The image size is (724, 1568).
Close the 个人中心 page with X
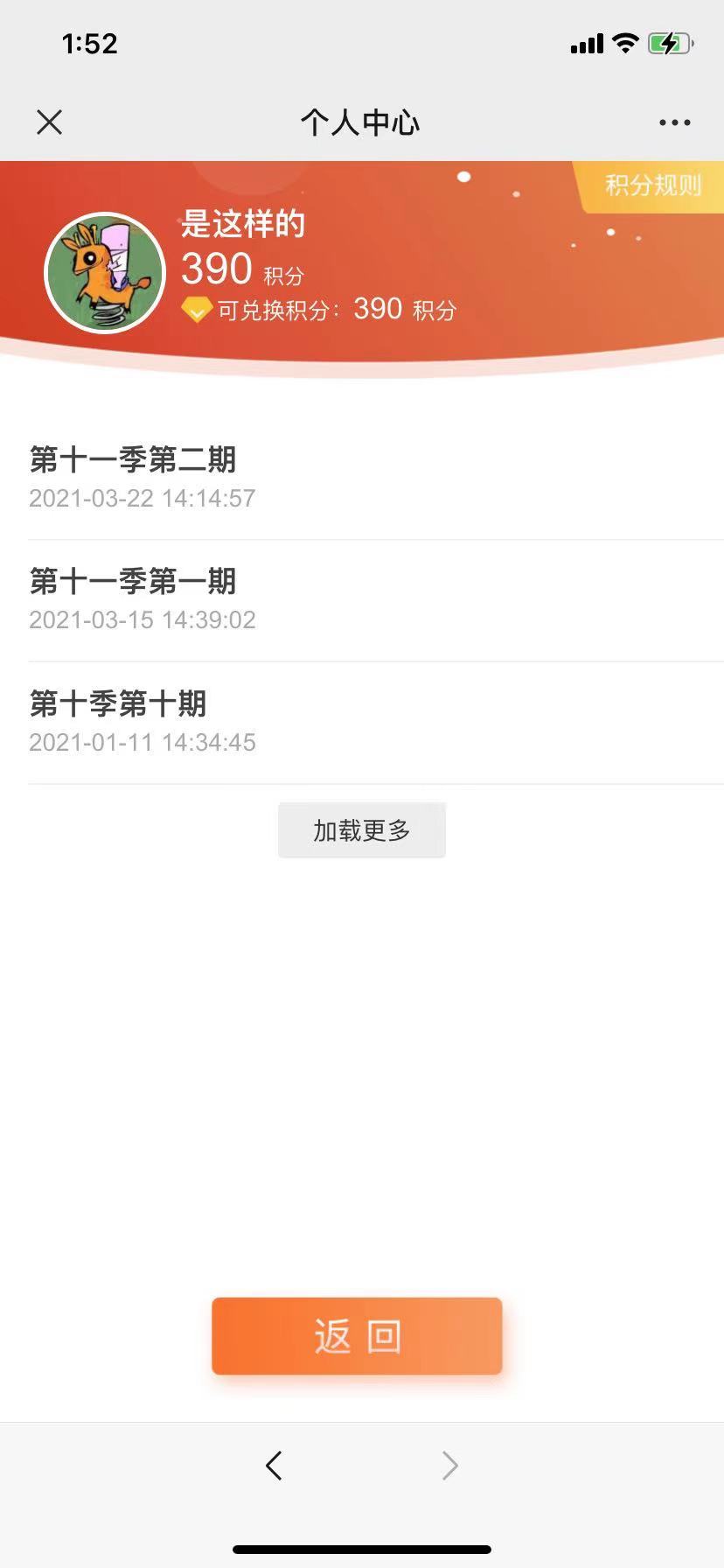pos(50,122)
